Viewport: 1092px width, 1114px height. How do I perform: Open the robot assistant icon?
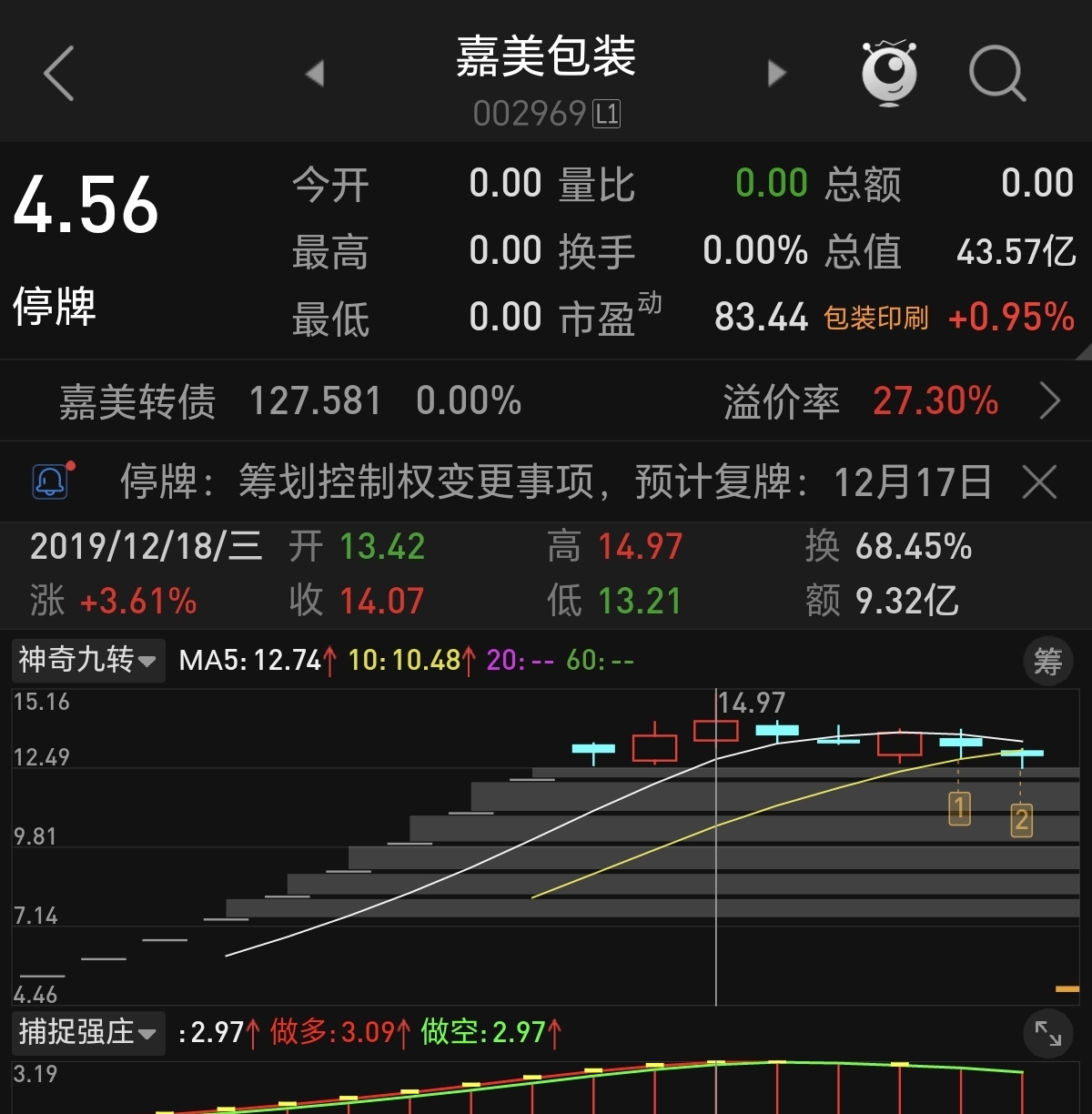889,73
